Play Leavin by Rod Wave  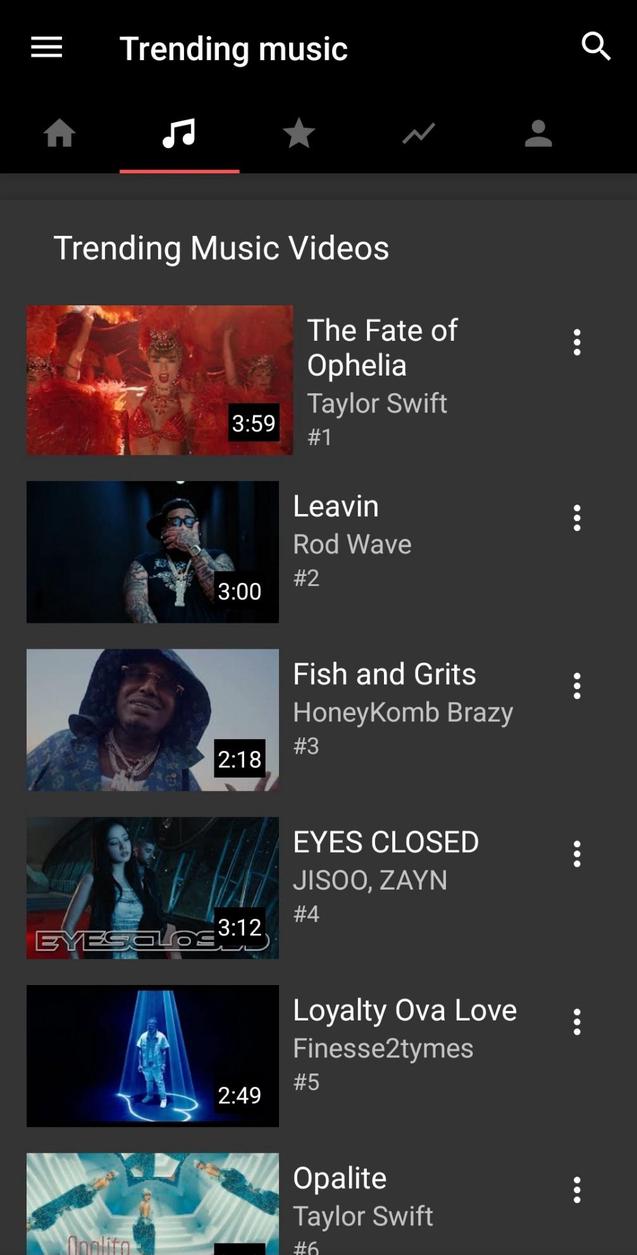(153, 552)
